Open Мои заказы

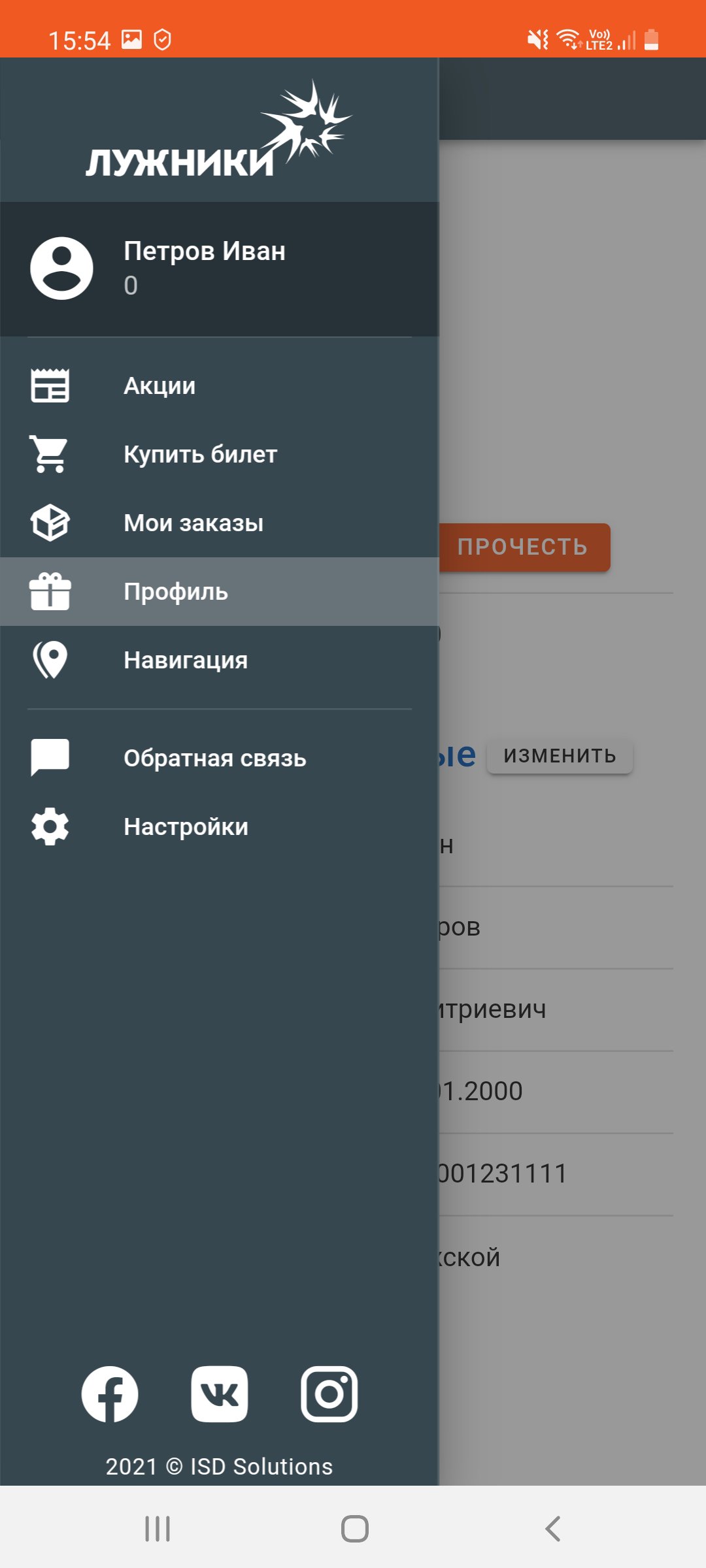(x=219, y=523)
